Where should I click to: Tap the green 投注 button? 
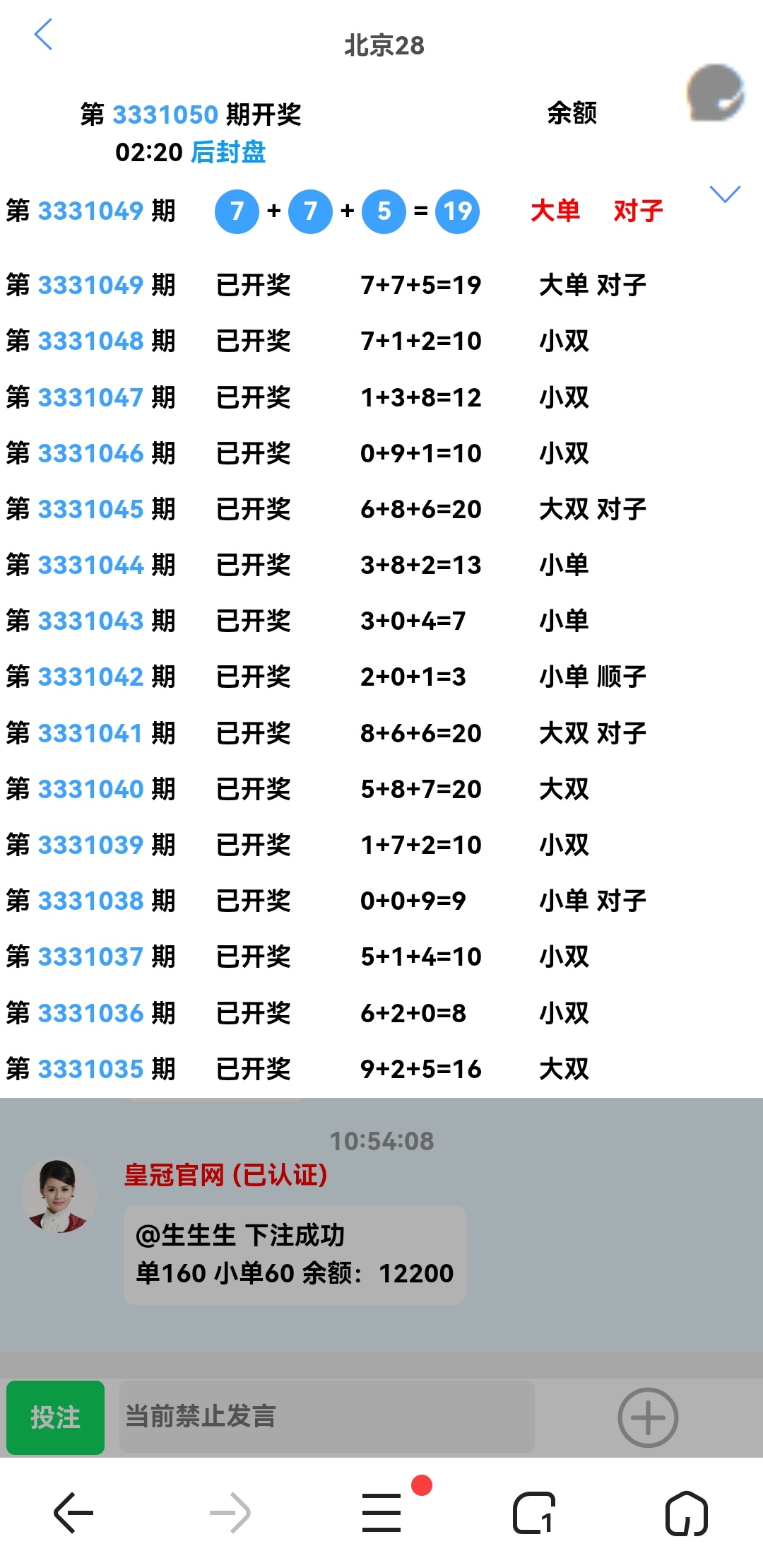point(56,1417)
